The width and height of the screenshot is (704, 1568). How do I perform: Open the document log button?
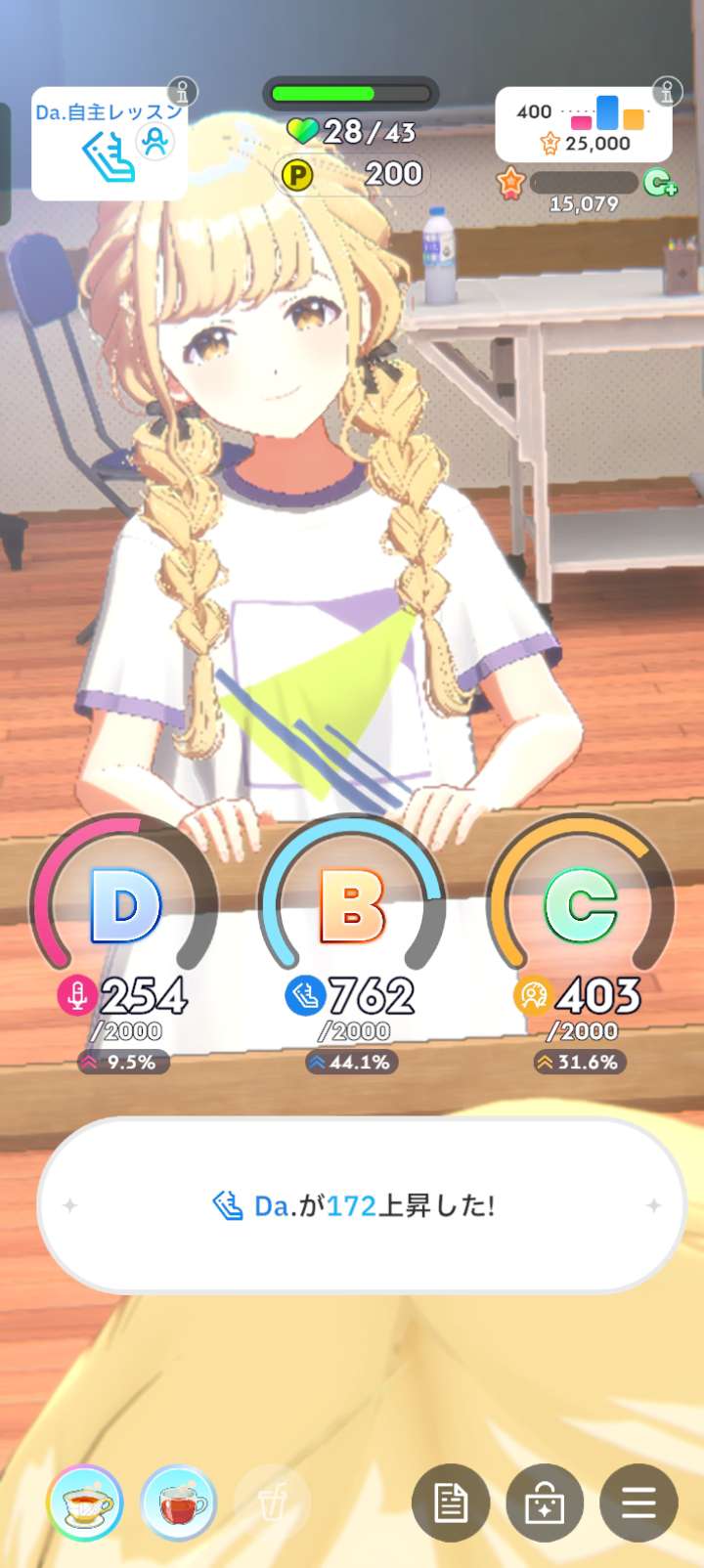coord(451,1503)
